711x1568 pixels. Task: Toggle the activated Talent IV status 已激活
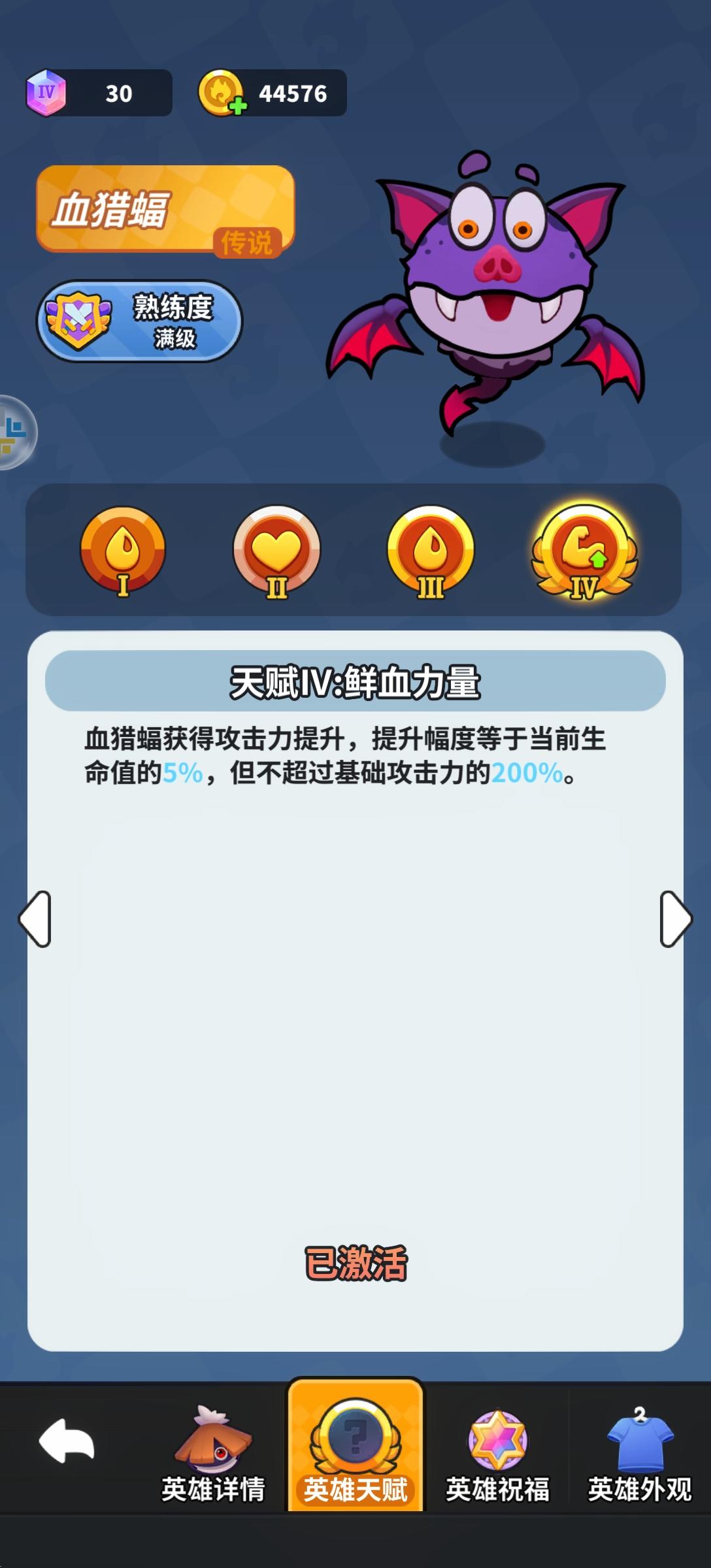point(356,1261)
